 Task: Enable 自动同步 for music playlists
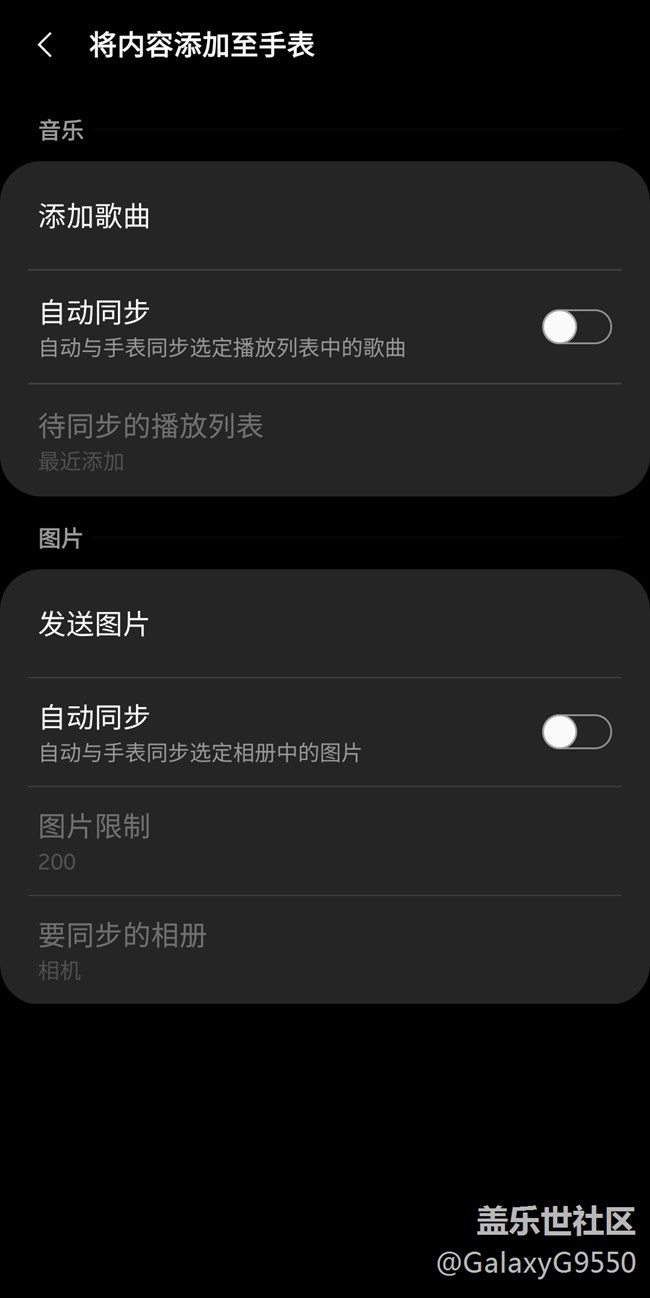tap(576, 327)
